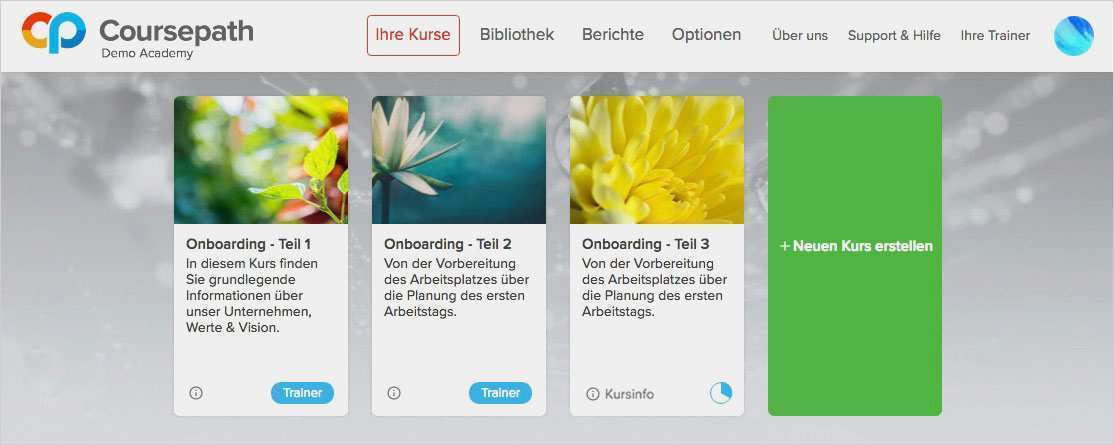1114x445 pixels.
Task: Open the Ihre Kurse tab
Action: (x=413, y=35)
